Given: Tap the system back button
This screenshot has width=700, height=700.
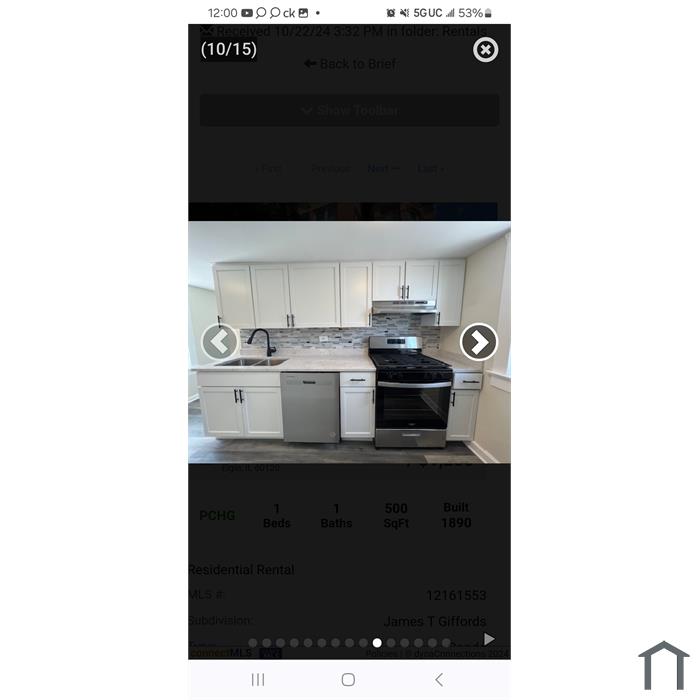Looking at the screenshot, I should pos(438,679).
